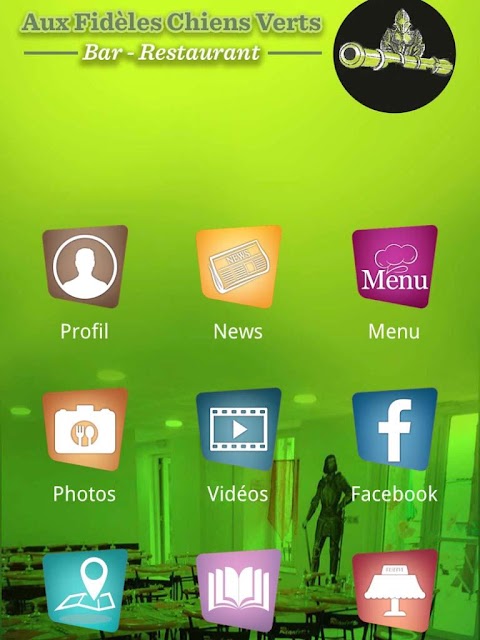Open the open-book icon tile
Screen dimensions: 480x640
pyautogui.click(x=239, y=591)
